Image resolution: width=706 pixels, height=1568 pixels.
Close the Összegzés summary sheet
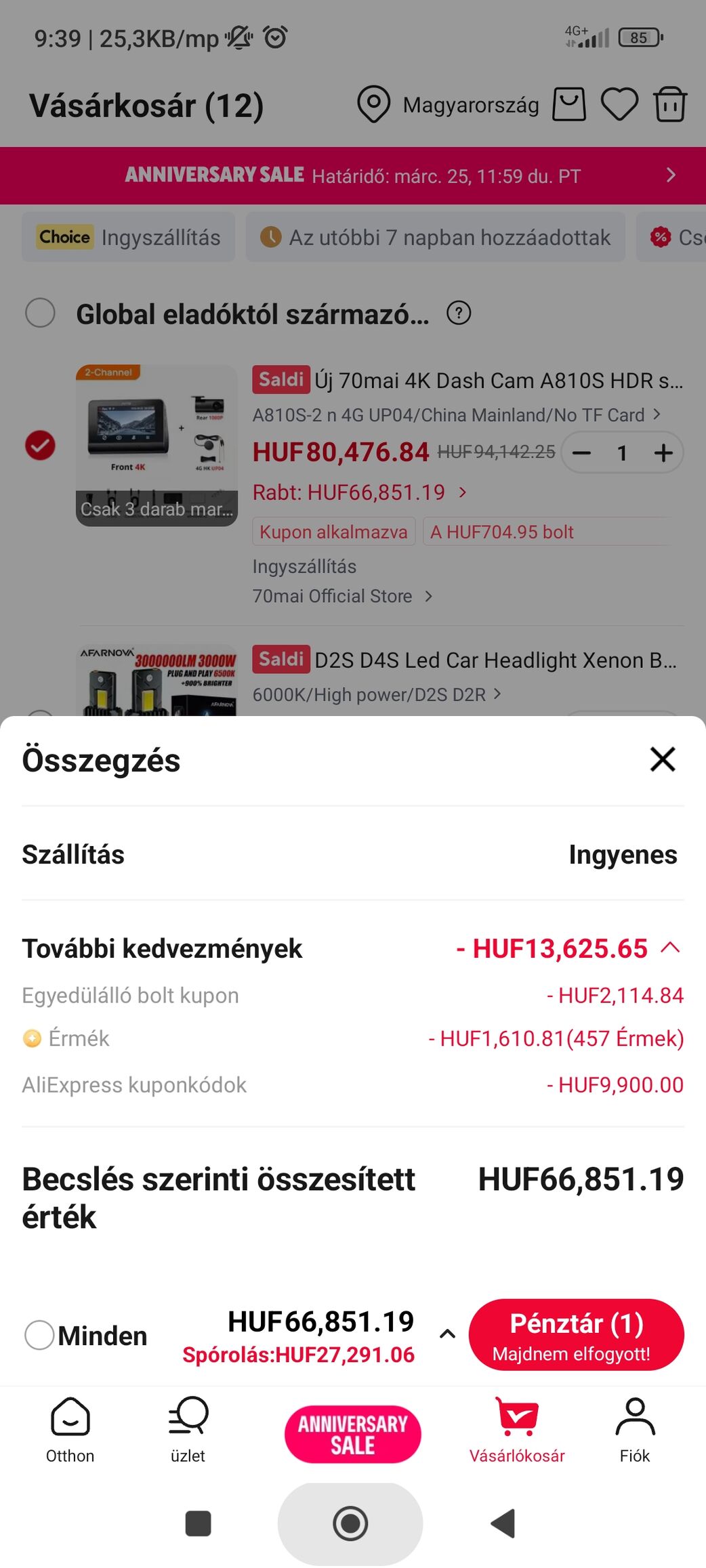[x=662, y=759]
